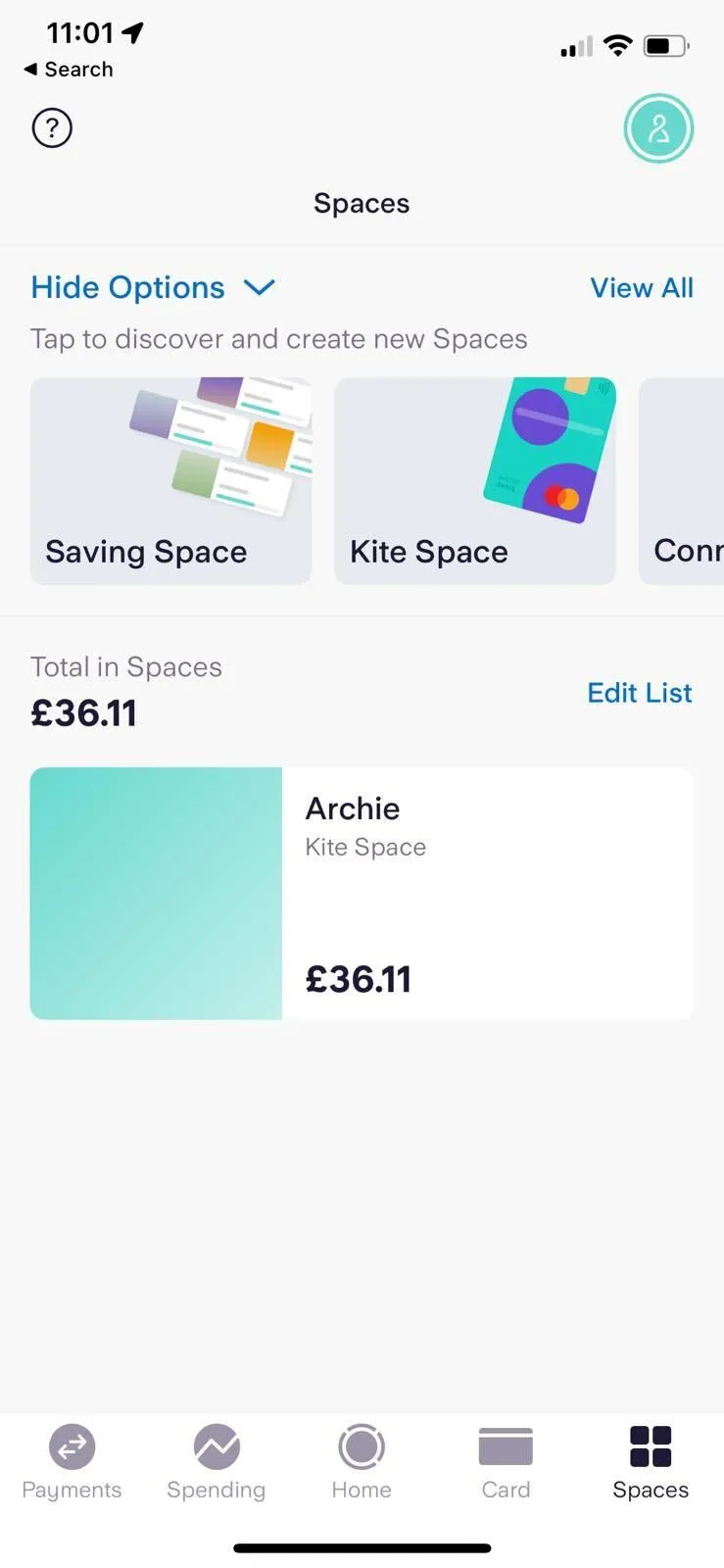
Task: Open the help question mark icon
Action: click(x=52, y=128)
